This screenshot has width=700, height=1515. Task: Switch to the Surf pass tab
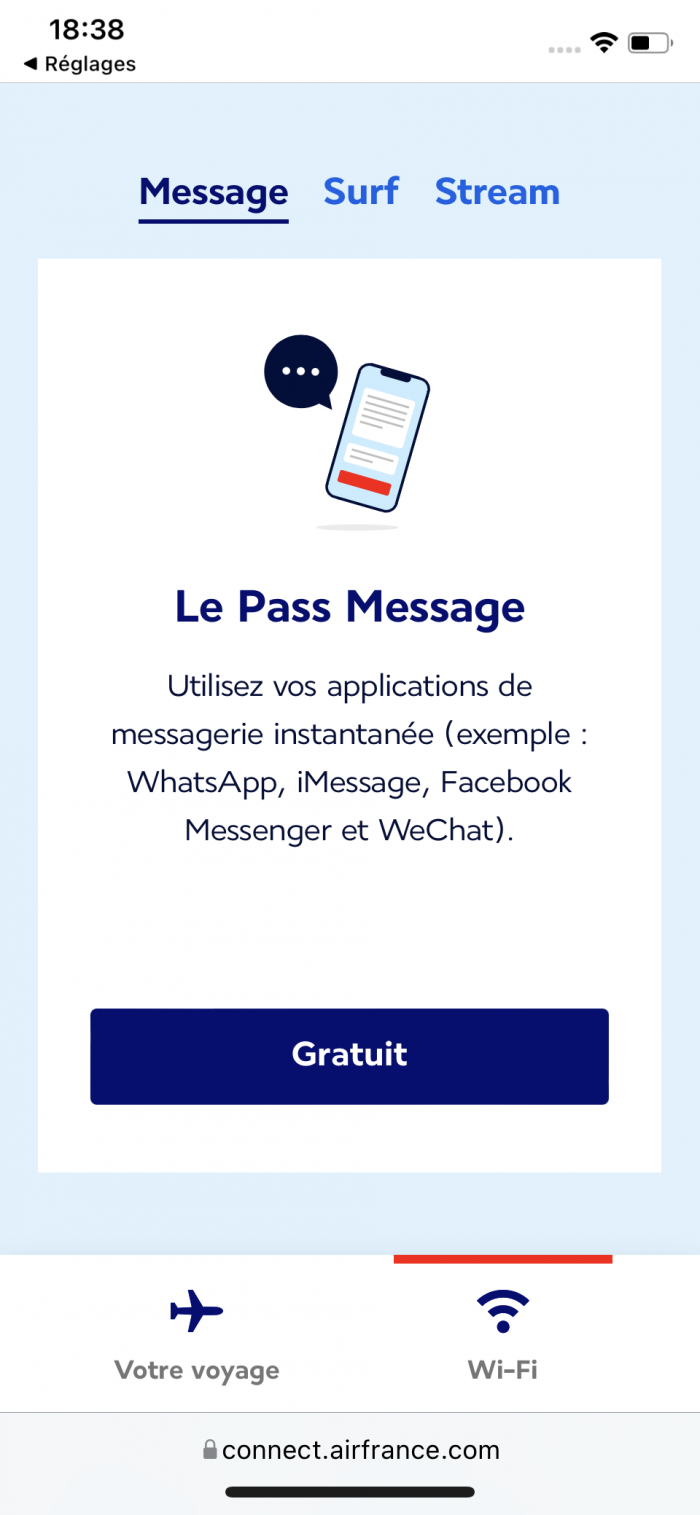[x=361, y=191]
